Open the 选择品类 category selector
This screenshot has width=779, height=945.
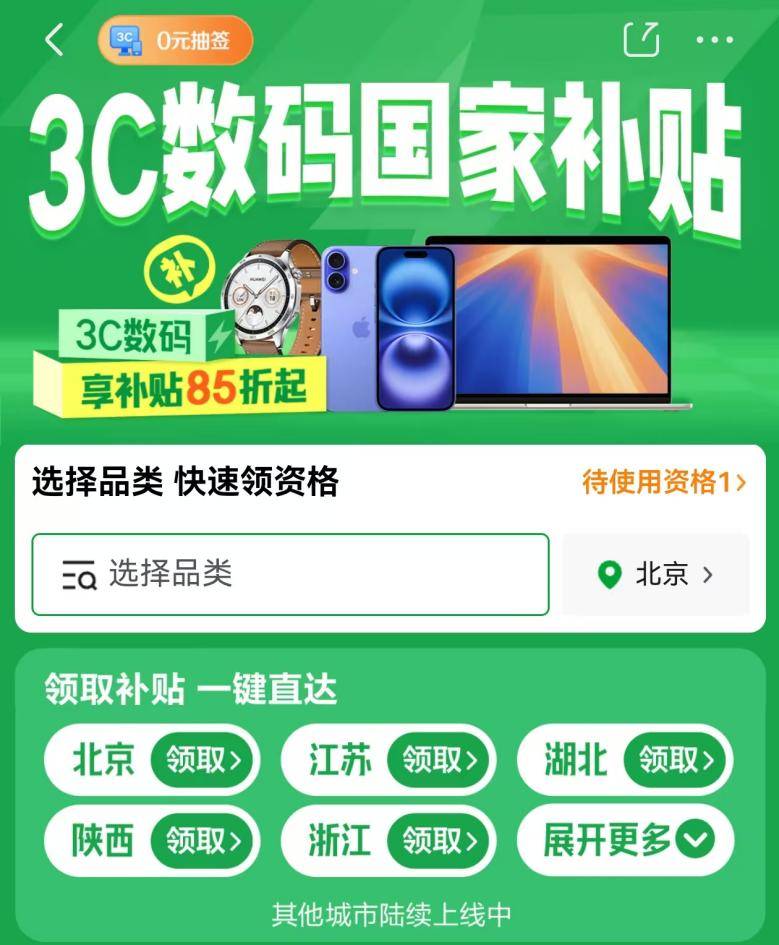click(x=290, y=574)
